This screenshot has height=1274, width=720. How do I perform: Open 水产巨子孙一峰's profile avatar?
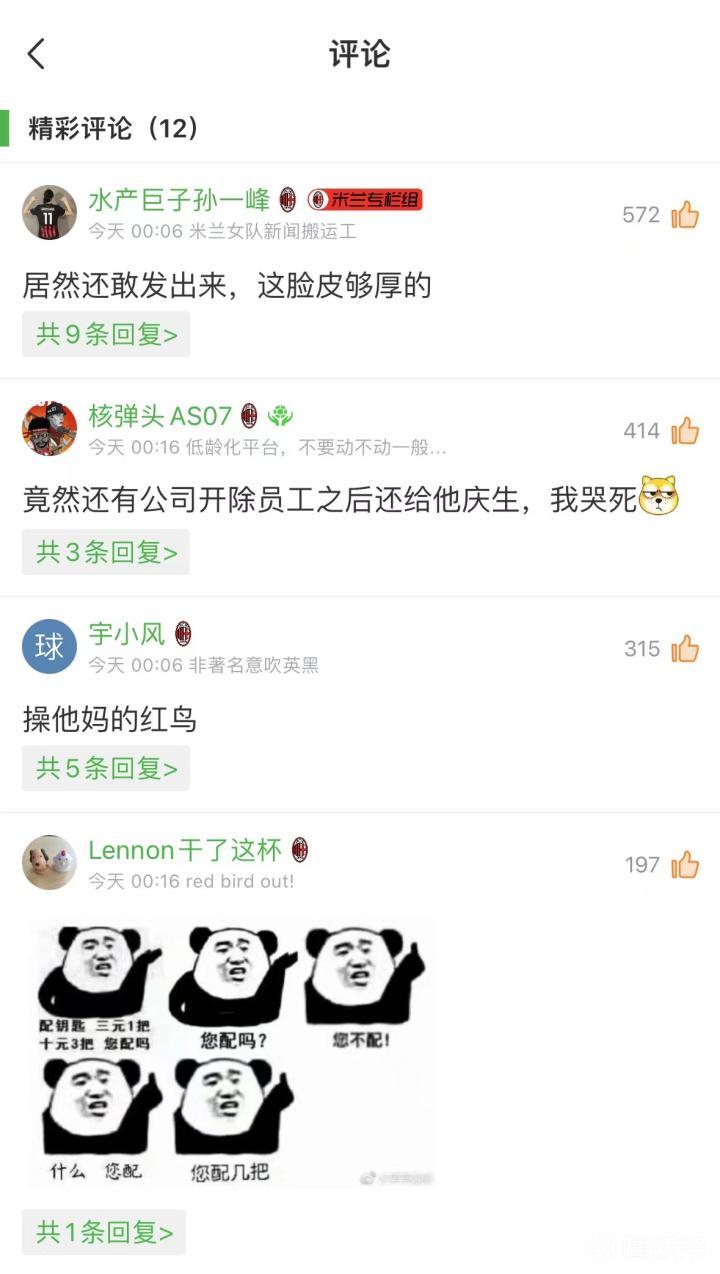pyautogui.click(x=49, y=212)
